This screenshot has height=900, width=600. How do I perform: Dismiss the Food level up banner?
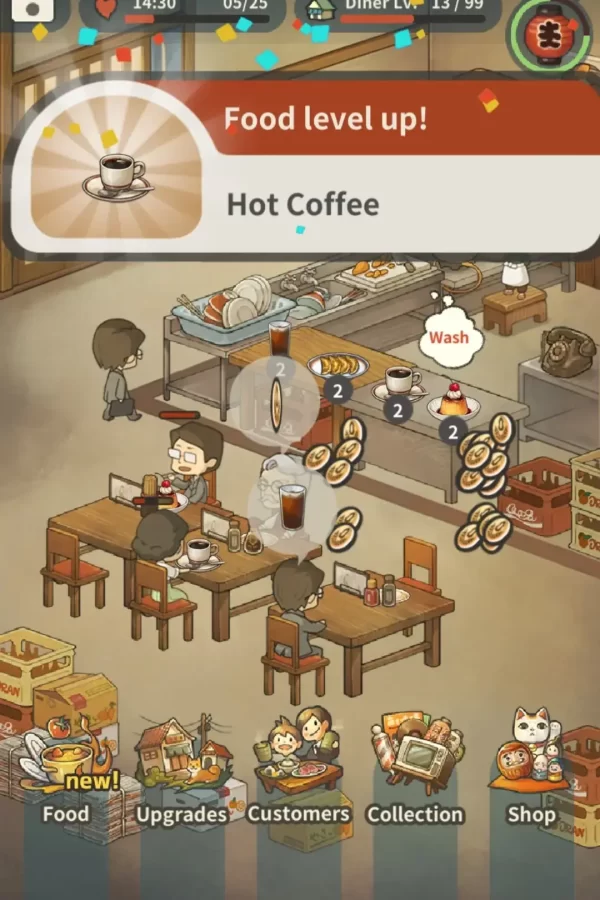[300, 165]
